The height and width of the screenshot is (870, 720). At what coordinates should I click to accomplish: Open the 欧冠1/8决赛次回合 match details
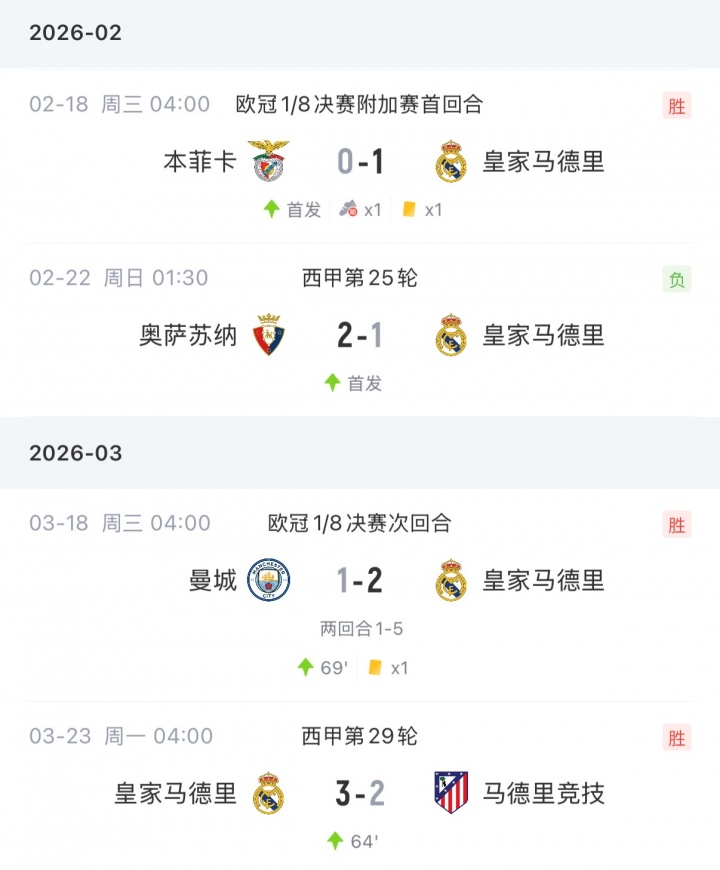coord(360,522)
